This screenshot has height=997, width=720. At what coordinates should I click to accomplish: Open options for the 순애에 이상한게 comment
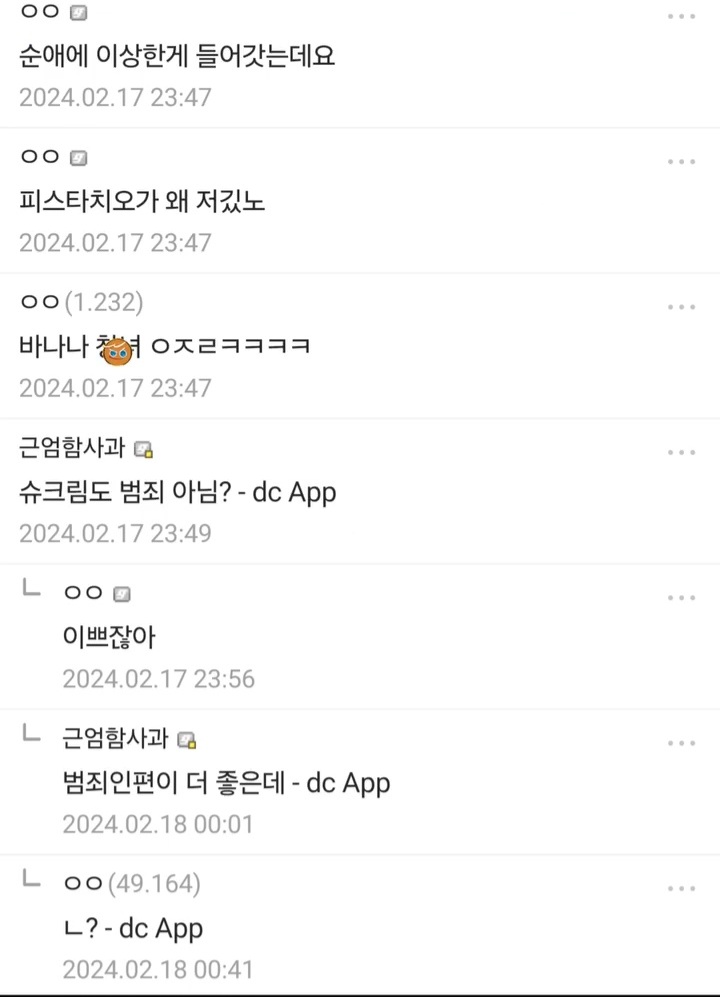[681, 16]
